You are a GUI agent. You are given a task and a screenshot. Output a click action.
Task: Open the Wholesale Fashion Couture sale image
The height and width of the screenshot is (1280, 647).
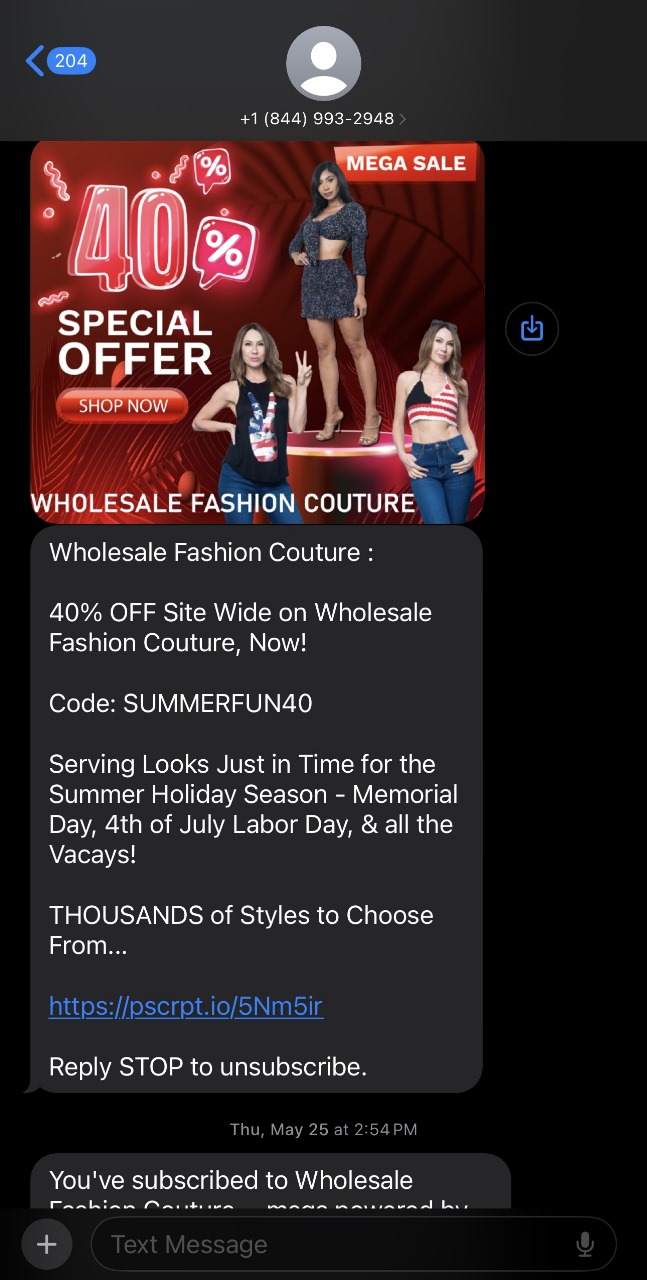tap(257, 330)
